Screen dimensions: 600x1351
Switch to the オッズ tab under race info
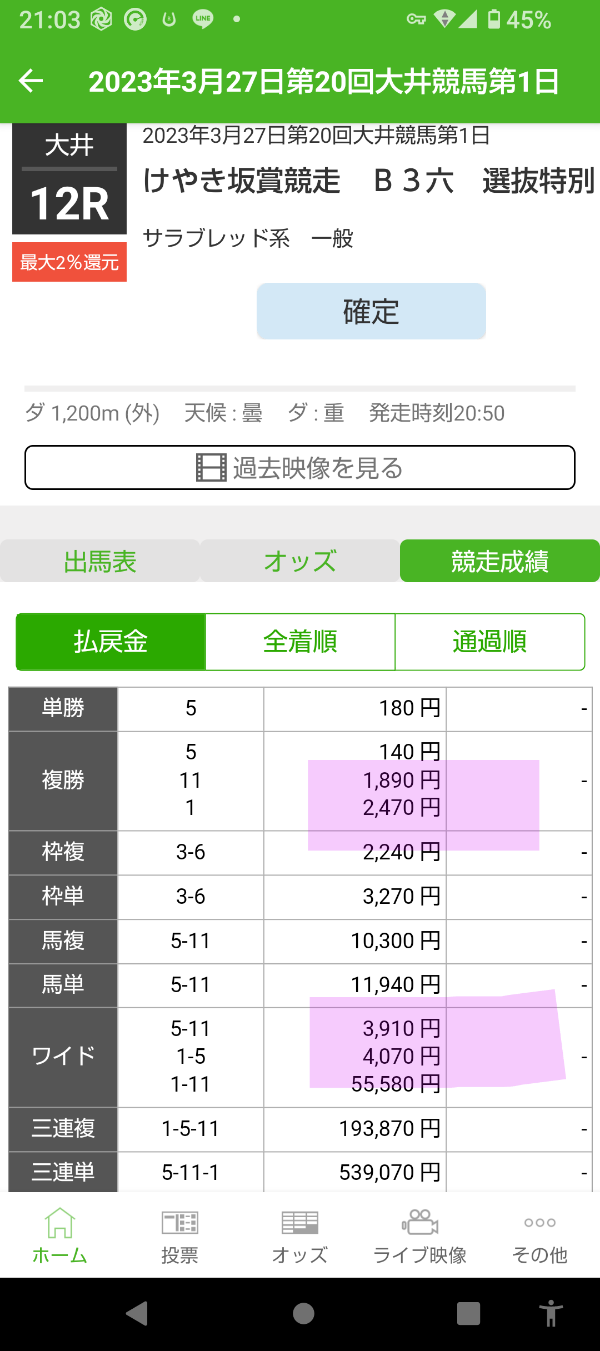point(300,561)
